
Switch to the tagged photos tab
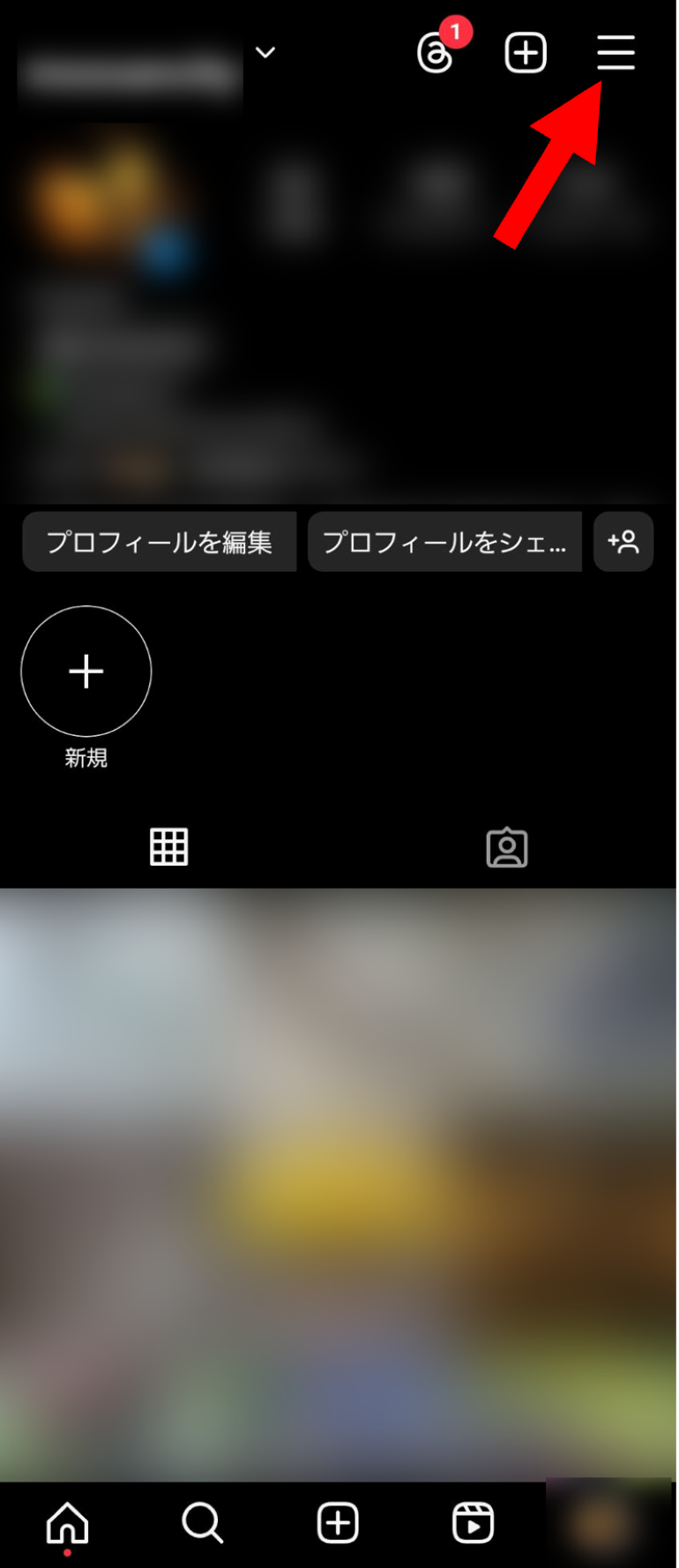click(507, 847)
